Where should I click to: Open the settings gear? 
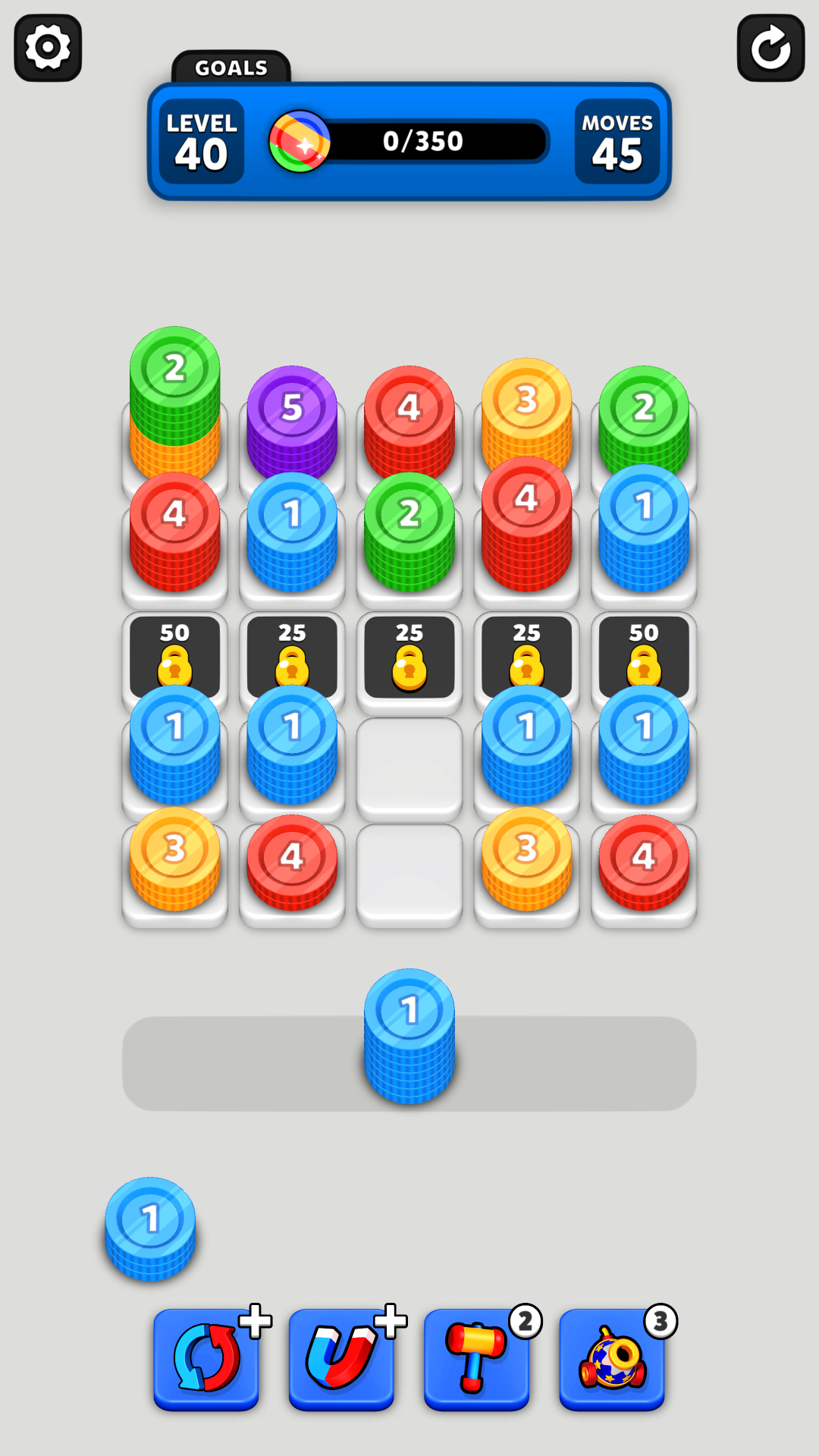48,48
